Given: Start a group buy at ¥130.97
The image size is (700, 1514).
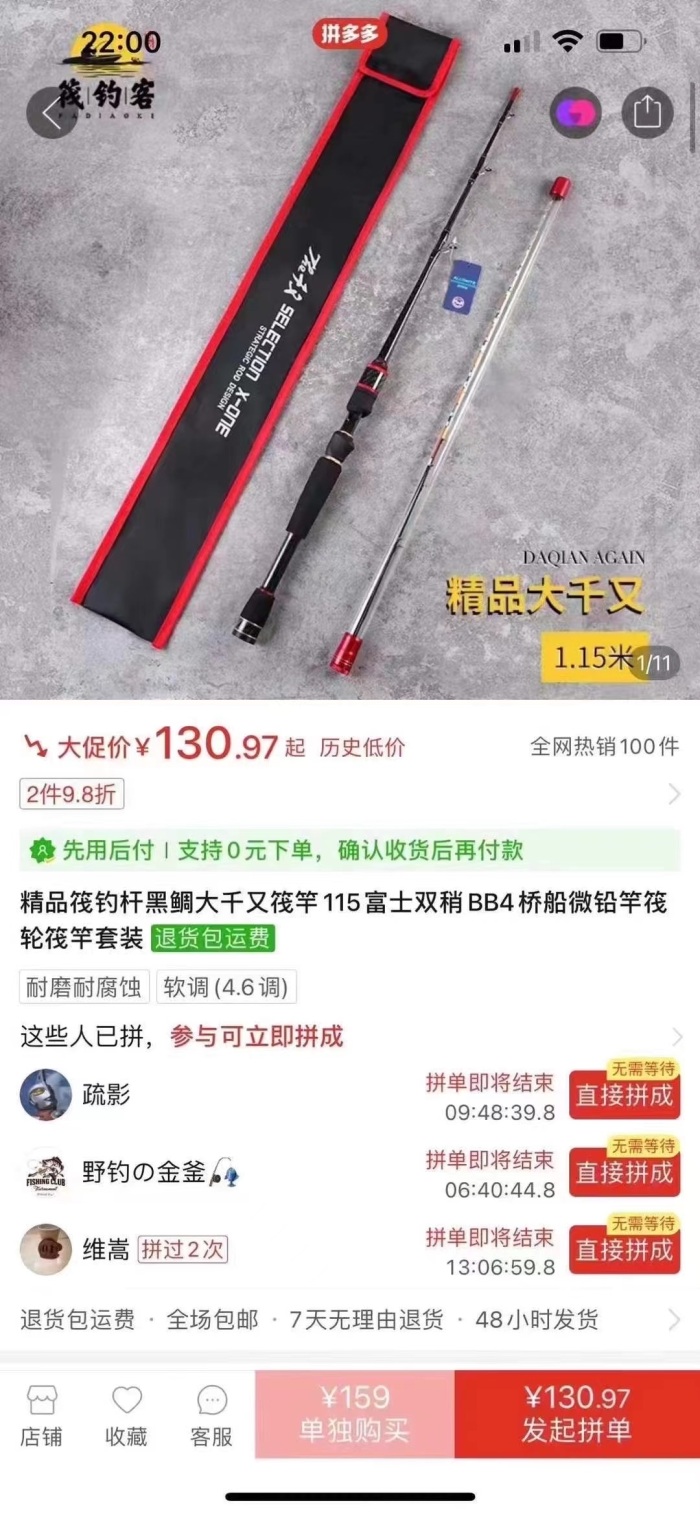Looking at the screenshot, I should [576, 1414].
